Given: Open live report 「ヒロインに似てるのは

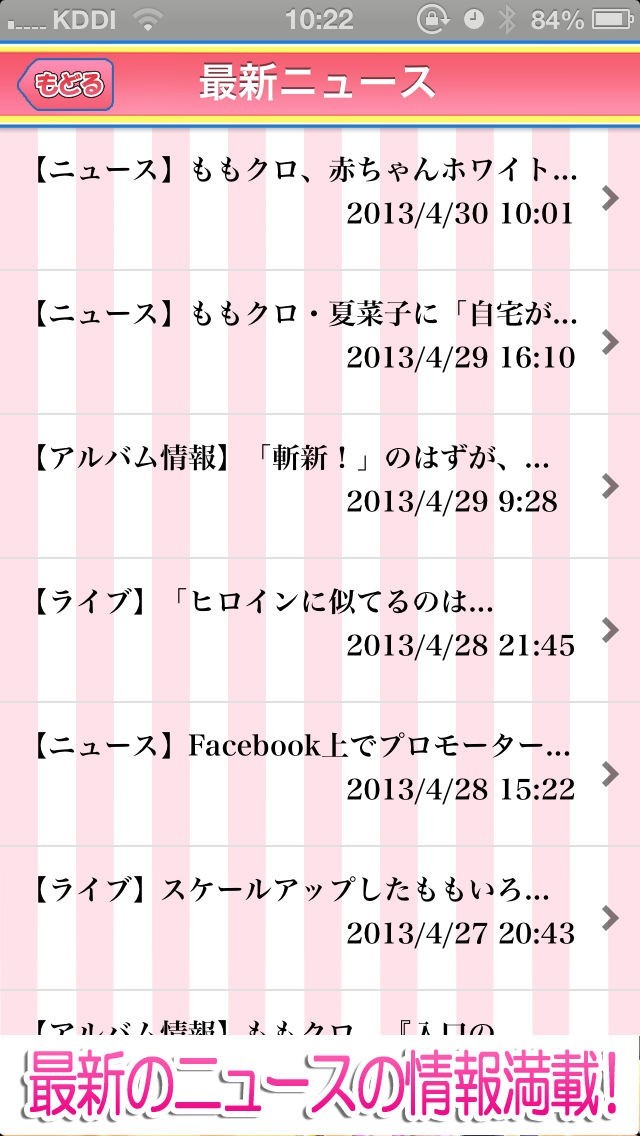Looking at the screenshot, I should (320, 629).
